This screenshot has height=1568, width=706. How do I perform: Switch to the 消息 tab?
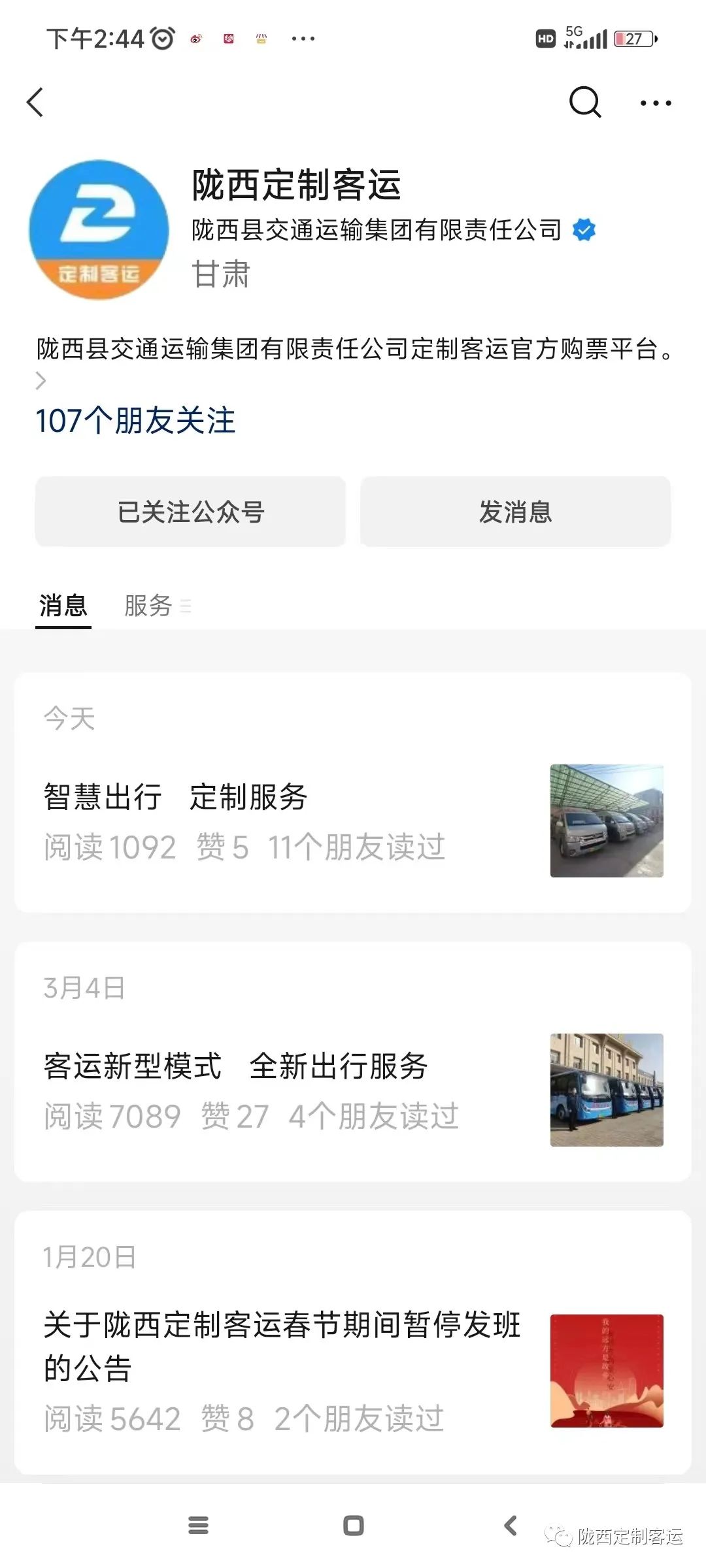(63, 606)
